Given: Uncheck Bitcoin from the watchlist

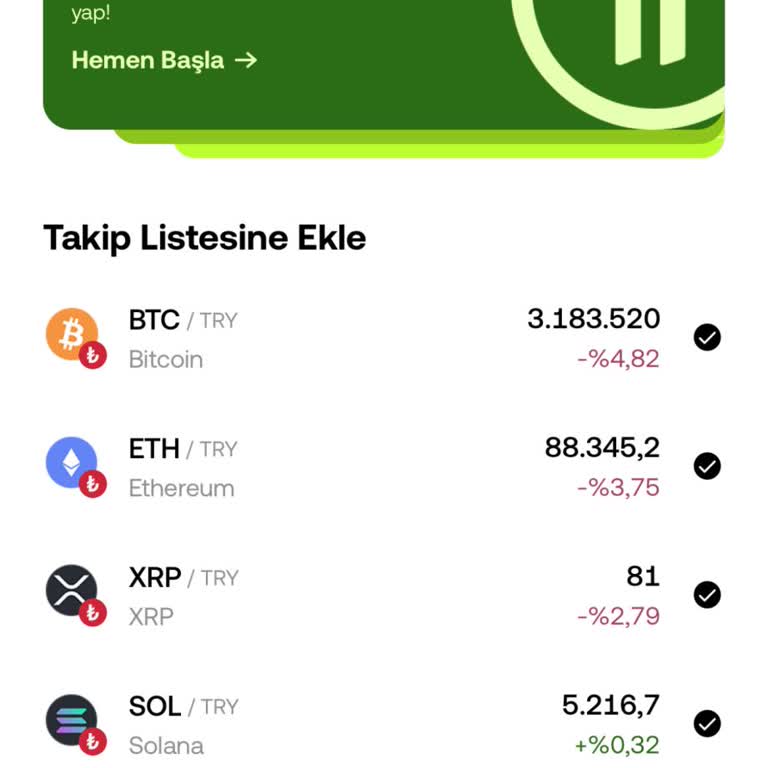Looking at the screenshot, I should (x=707, y=338).
